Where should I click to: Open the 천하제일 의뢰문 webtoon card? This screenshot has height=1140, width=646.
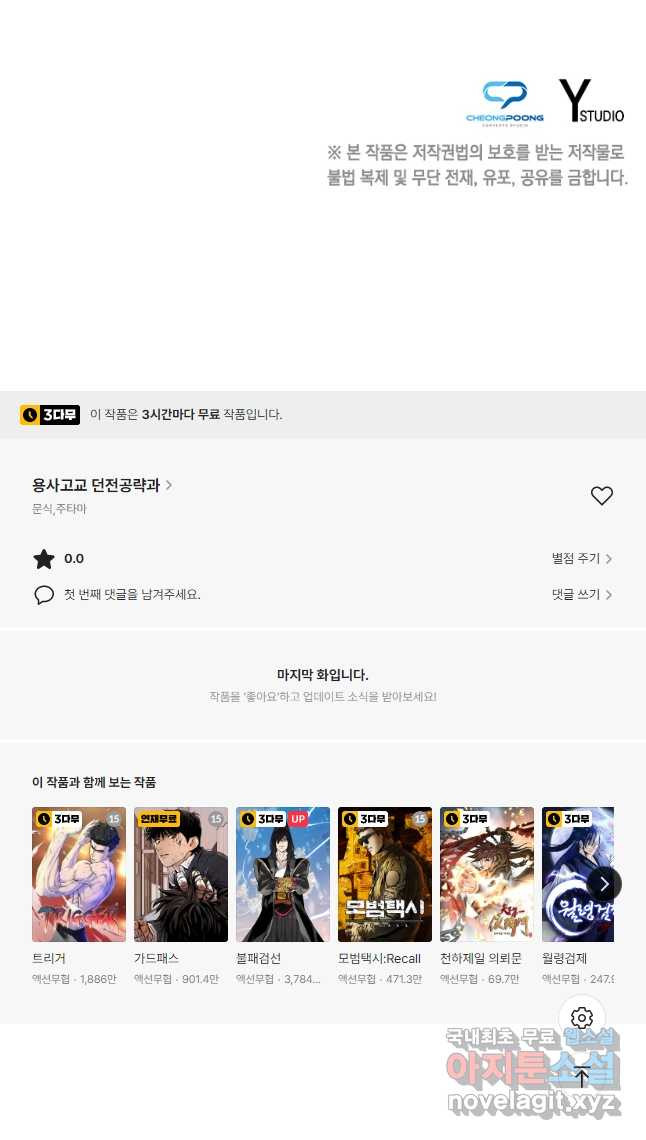[x=487, y=874]
